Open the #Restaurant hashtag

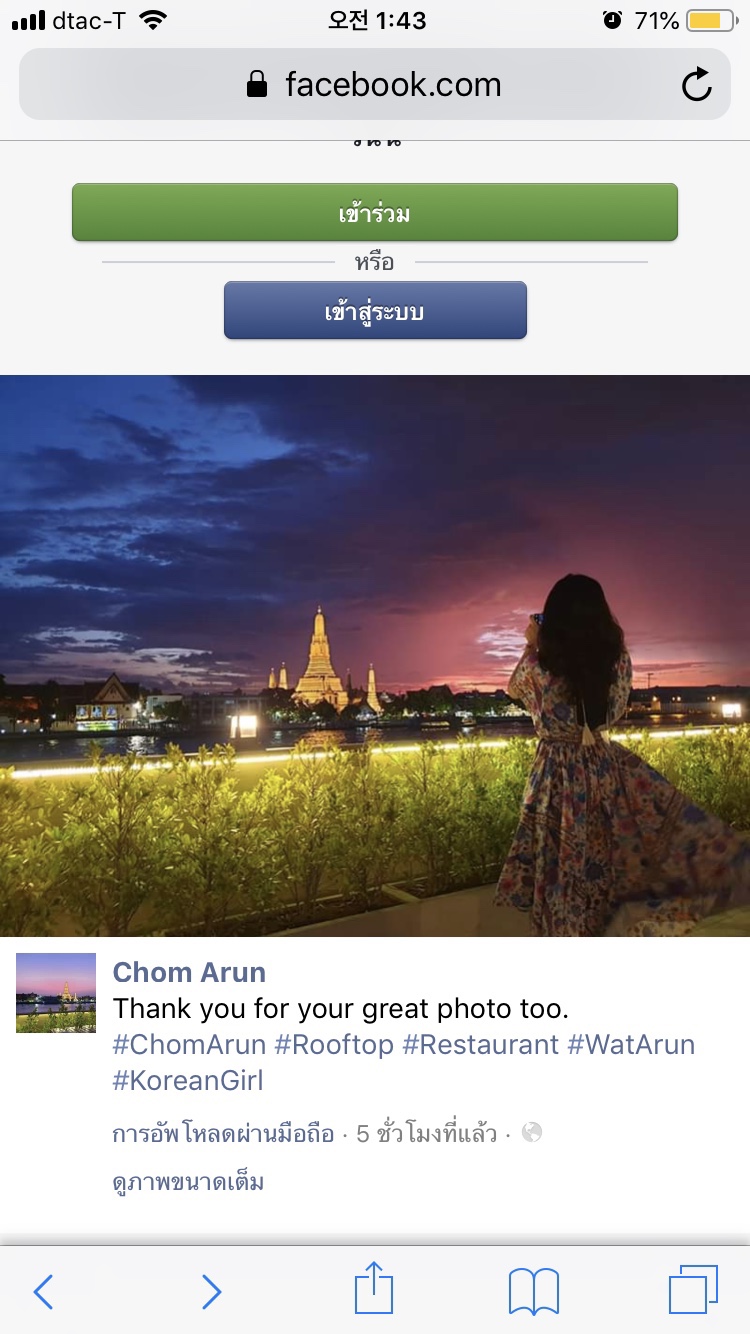pyautogui.click(x=480, y=1045)
